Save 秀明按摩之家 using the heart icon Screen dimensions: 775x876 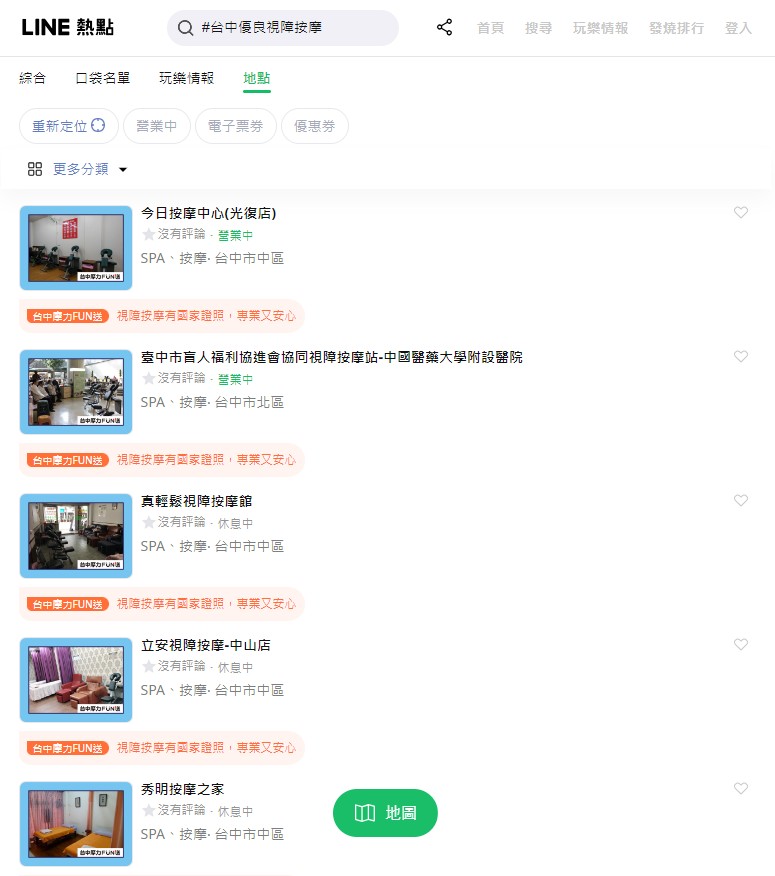(741, 789)
